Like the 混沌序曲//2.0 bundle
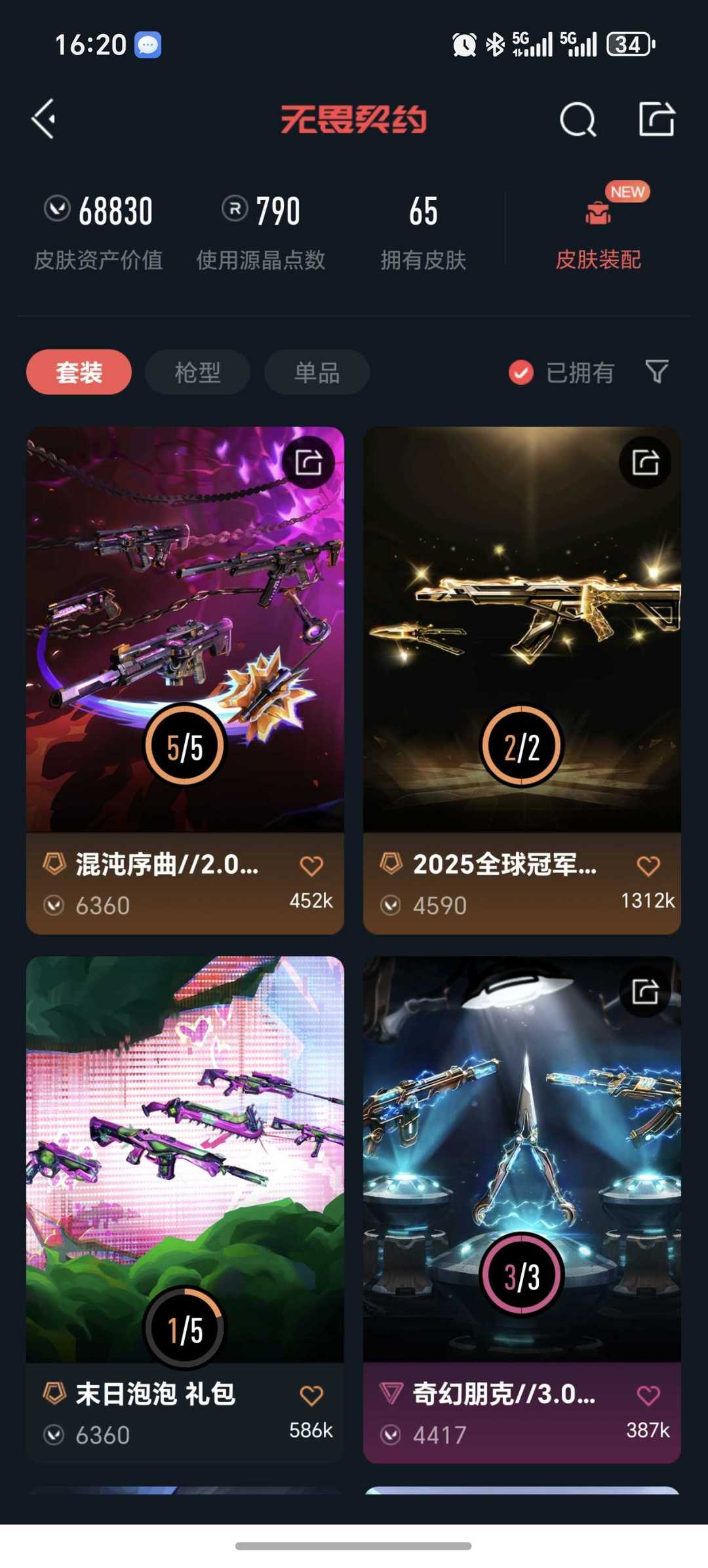Viewport: 708px width, 1568px height. [311, 866]
